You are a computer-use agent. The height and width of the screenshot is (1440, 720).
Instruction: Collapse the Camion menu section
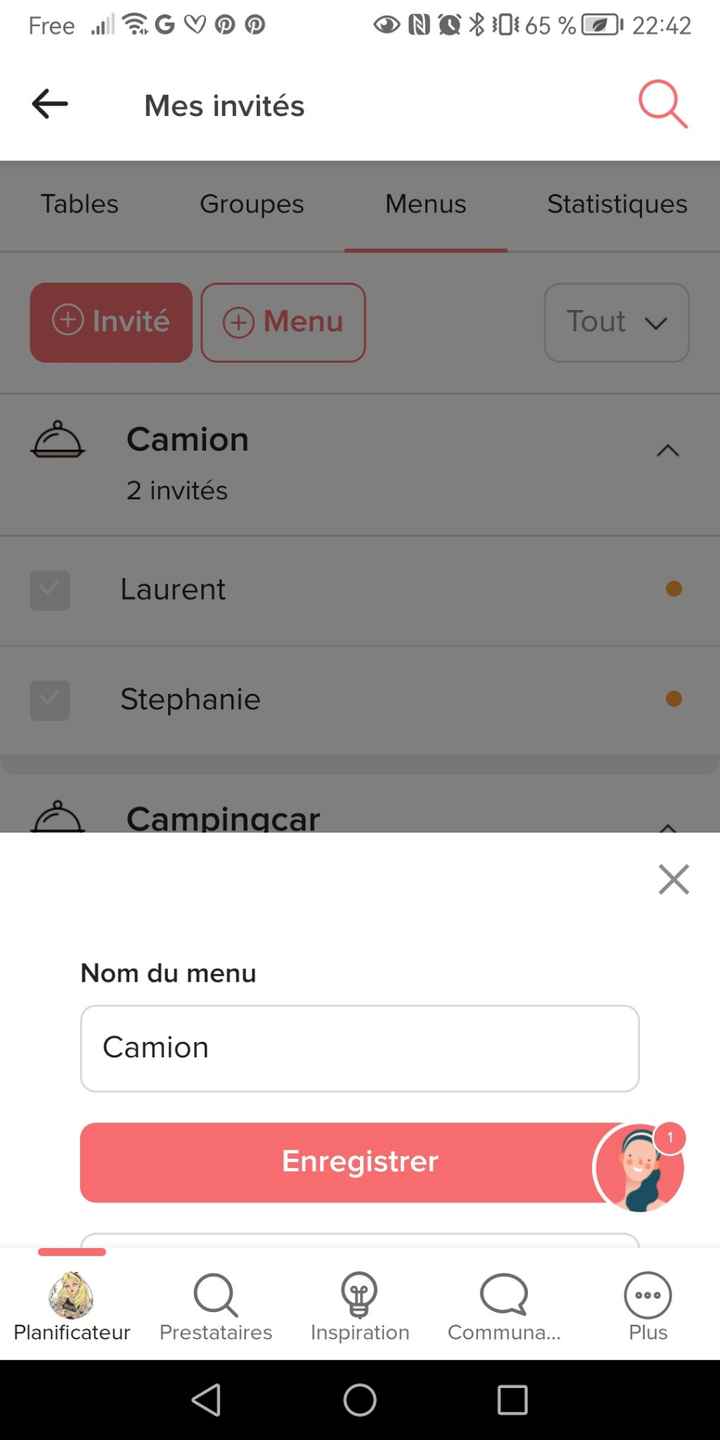click(x=667, y=450)
